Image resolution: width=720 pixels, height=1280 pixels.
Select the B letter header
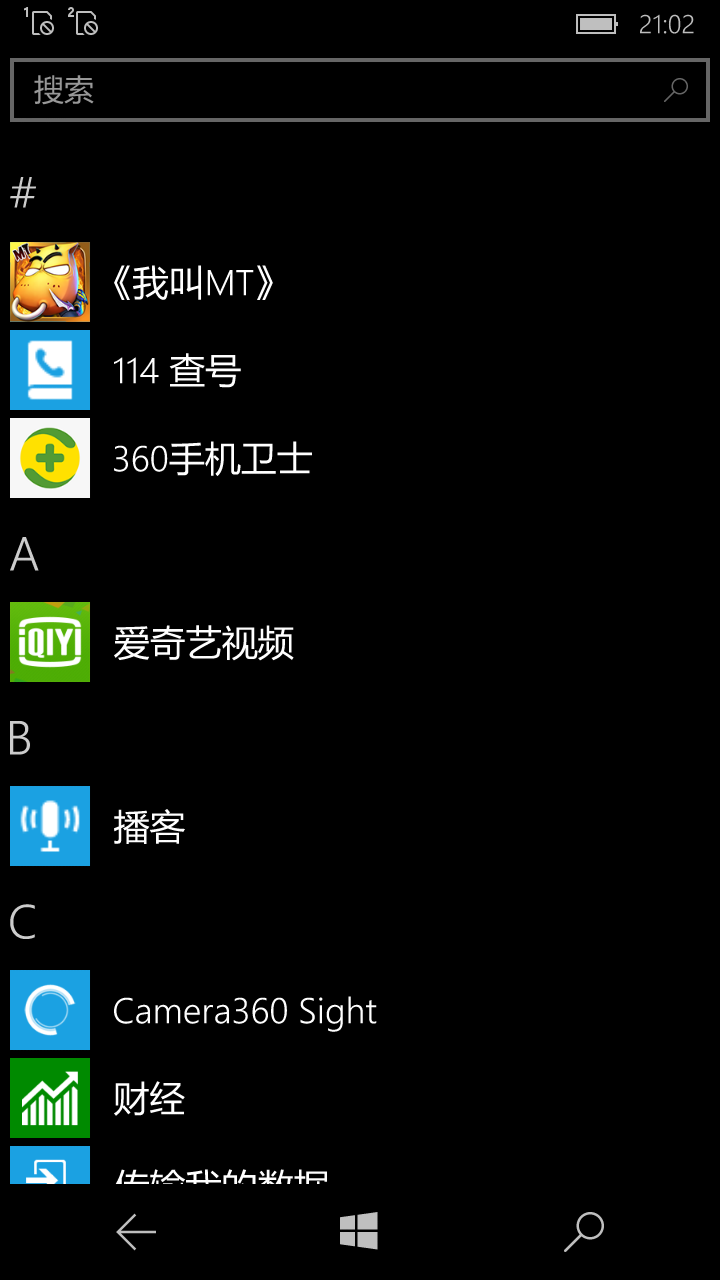(20, 738)
